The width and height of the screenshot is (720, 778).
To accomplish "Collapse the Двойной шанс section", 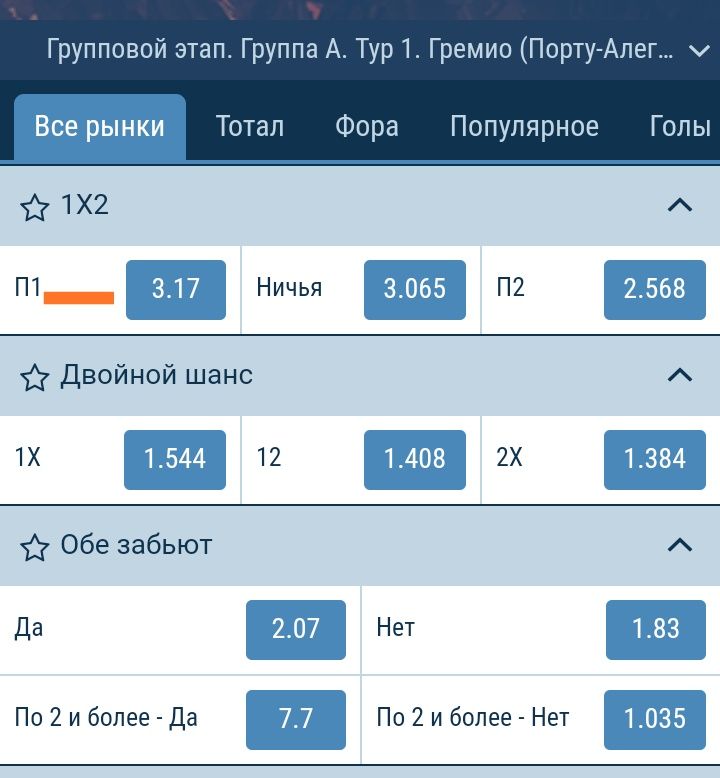I will 680,376.
